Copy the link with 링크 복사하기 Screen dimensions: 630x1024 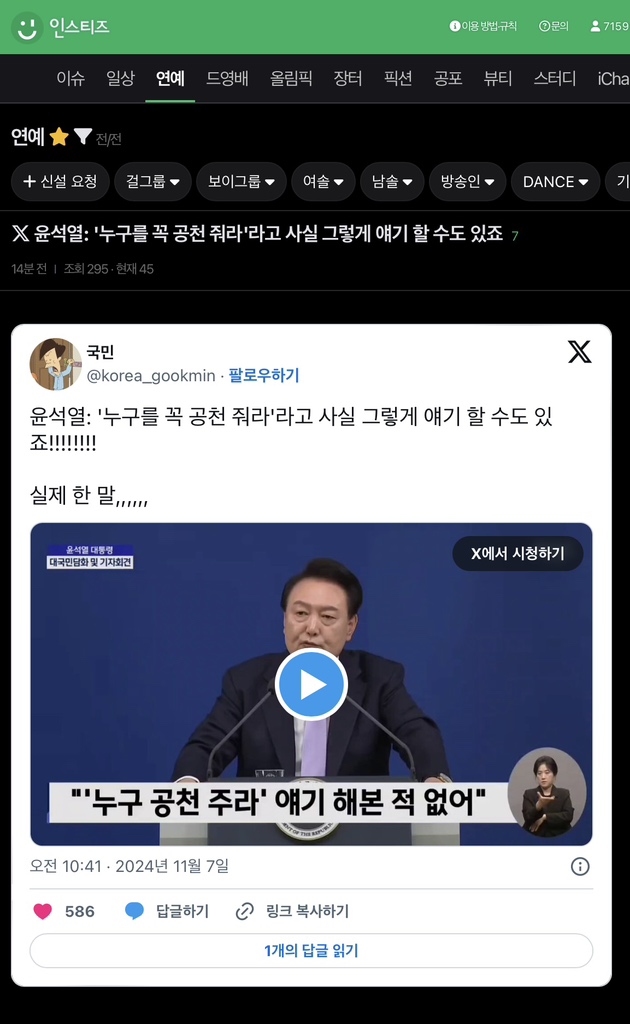click(x=292, y=911)
